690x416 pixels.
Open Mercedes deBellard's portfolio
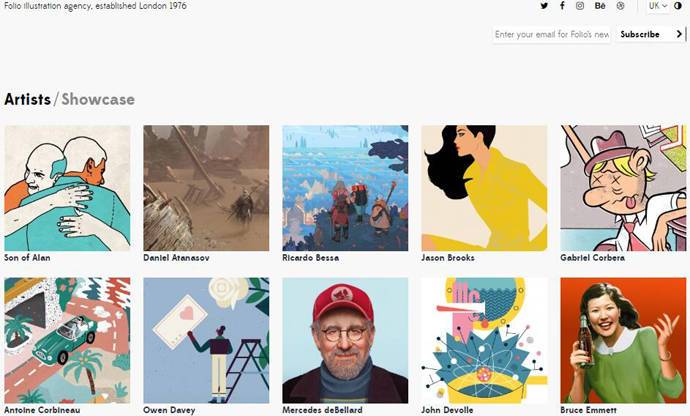345,340
